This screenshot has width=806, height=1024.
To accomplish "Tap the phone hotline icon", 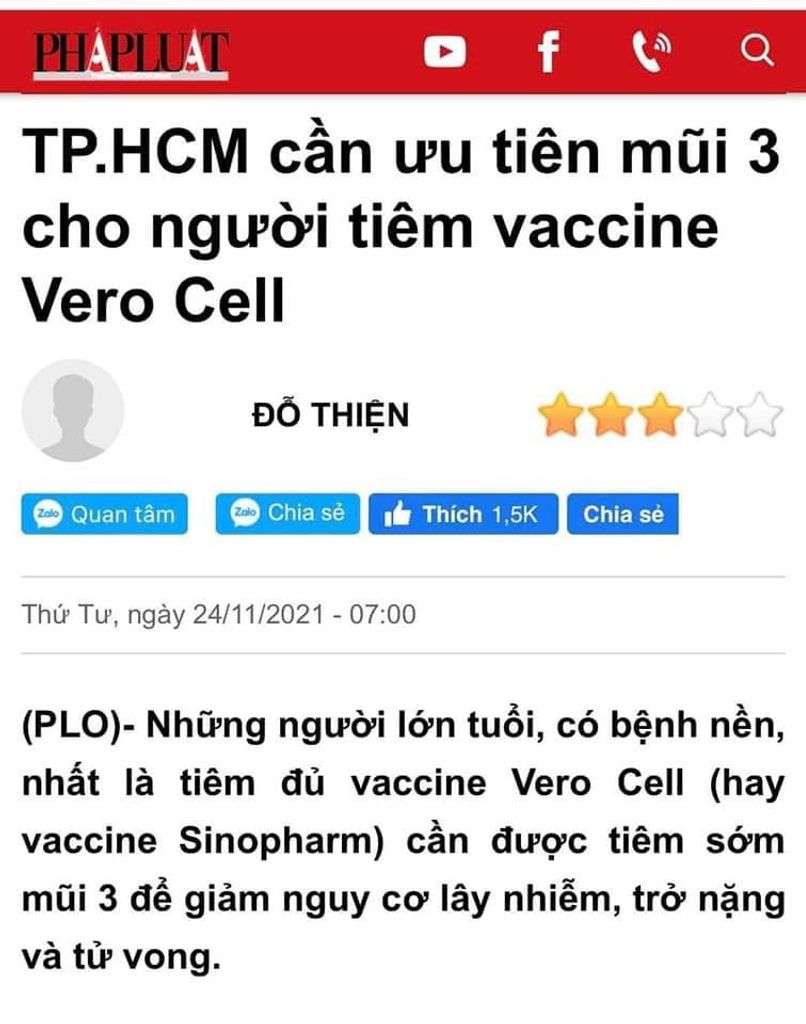I will 651,50.
